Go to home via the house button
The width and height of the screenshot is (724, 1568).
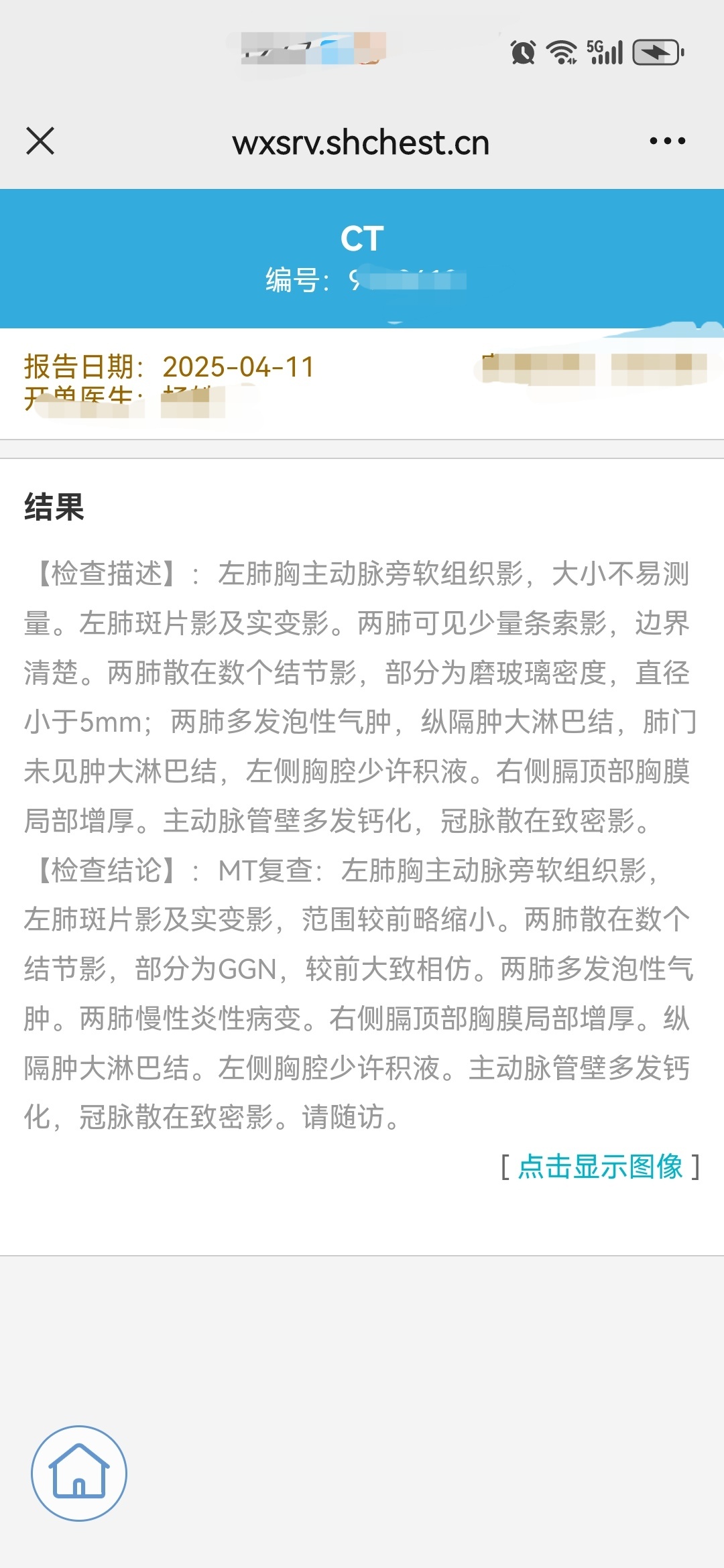point(79,1473)
